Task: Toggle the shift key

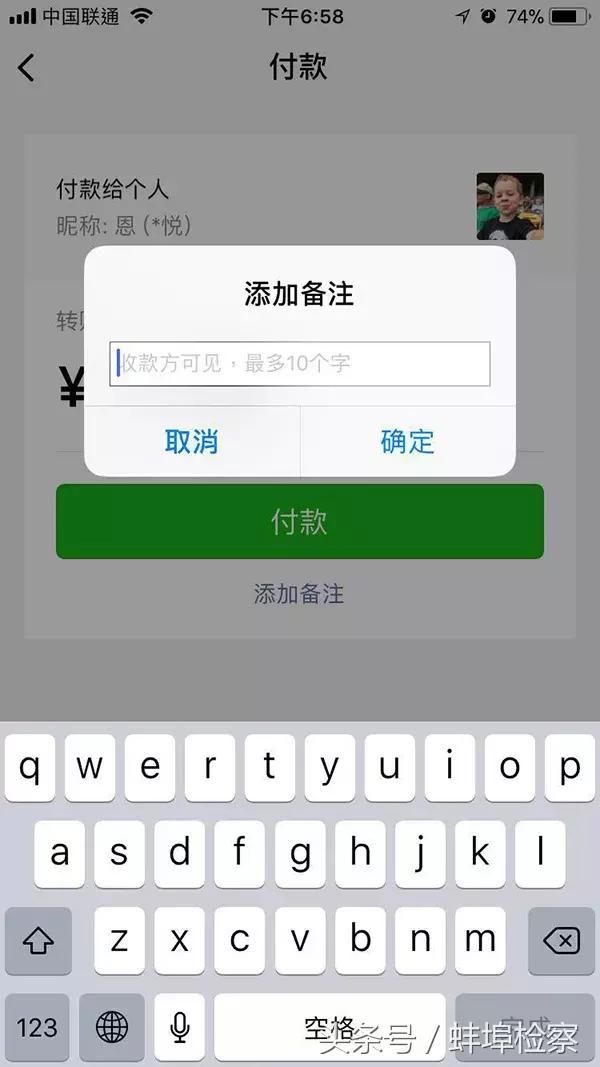Action: (38, 940)
